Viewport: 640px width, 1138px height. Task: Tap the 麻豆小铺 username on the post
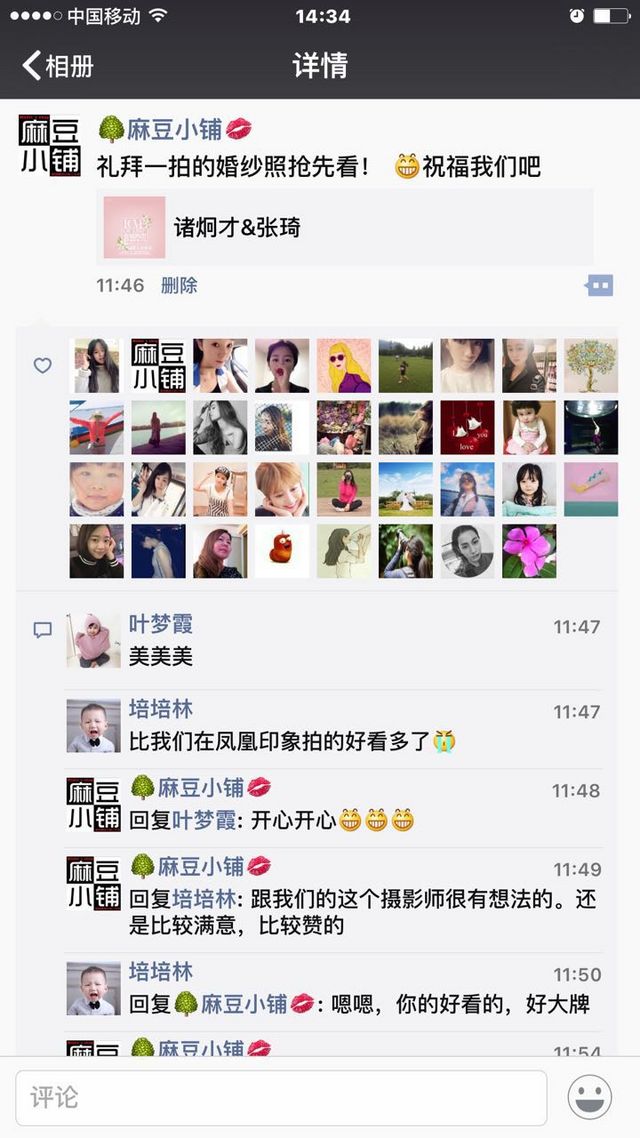(175, 130)
